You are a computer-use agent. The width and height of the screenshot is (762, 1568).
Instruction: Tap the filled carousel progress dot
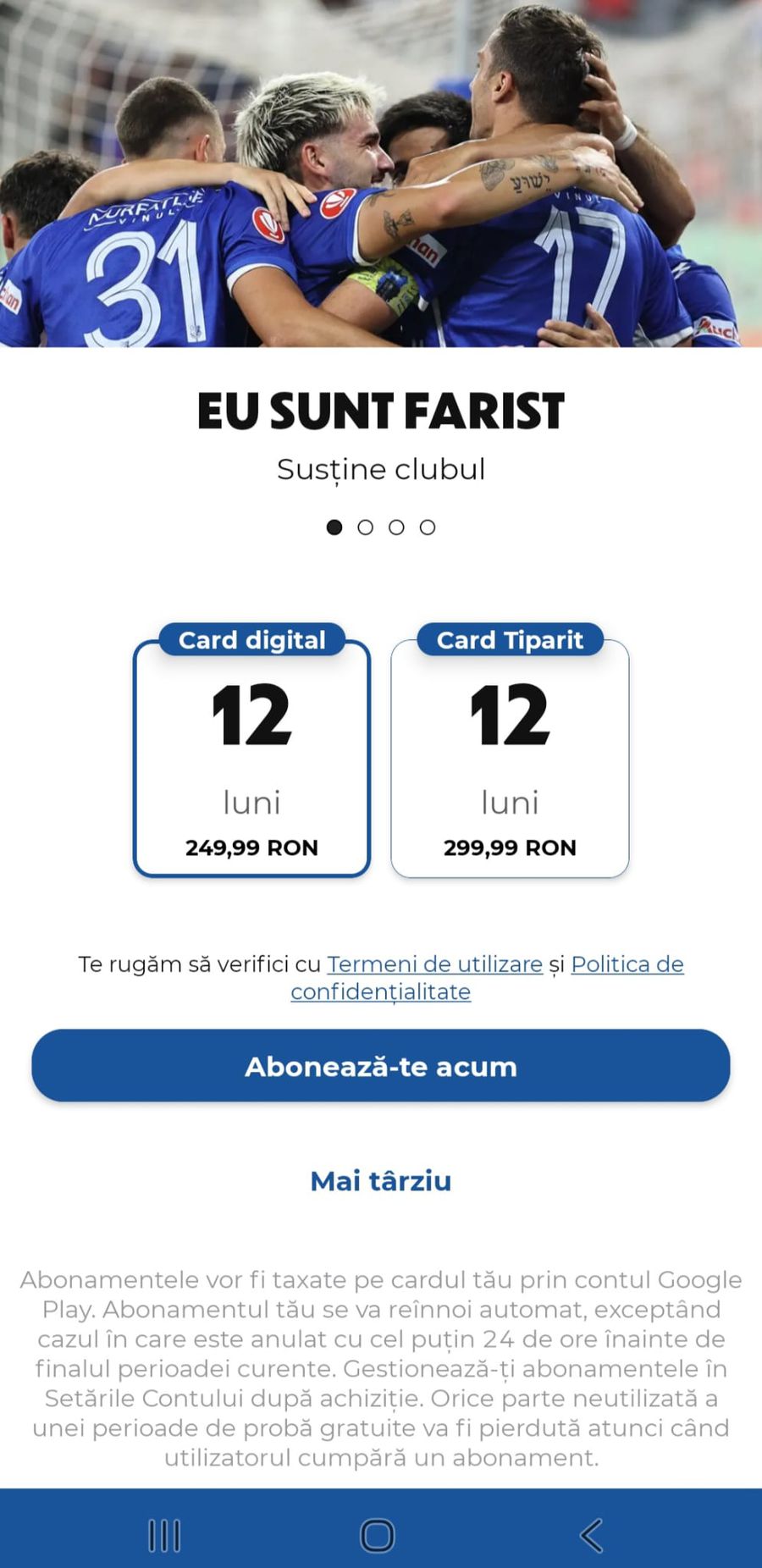coord(334,527)
